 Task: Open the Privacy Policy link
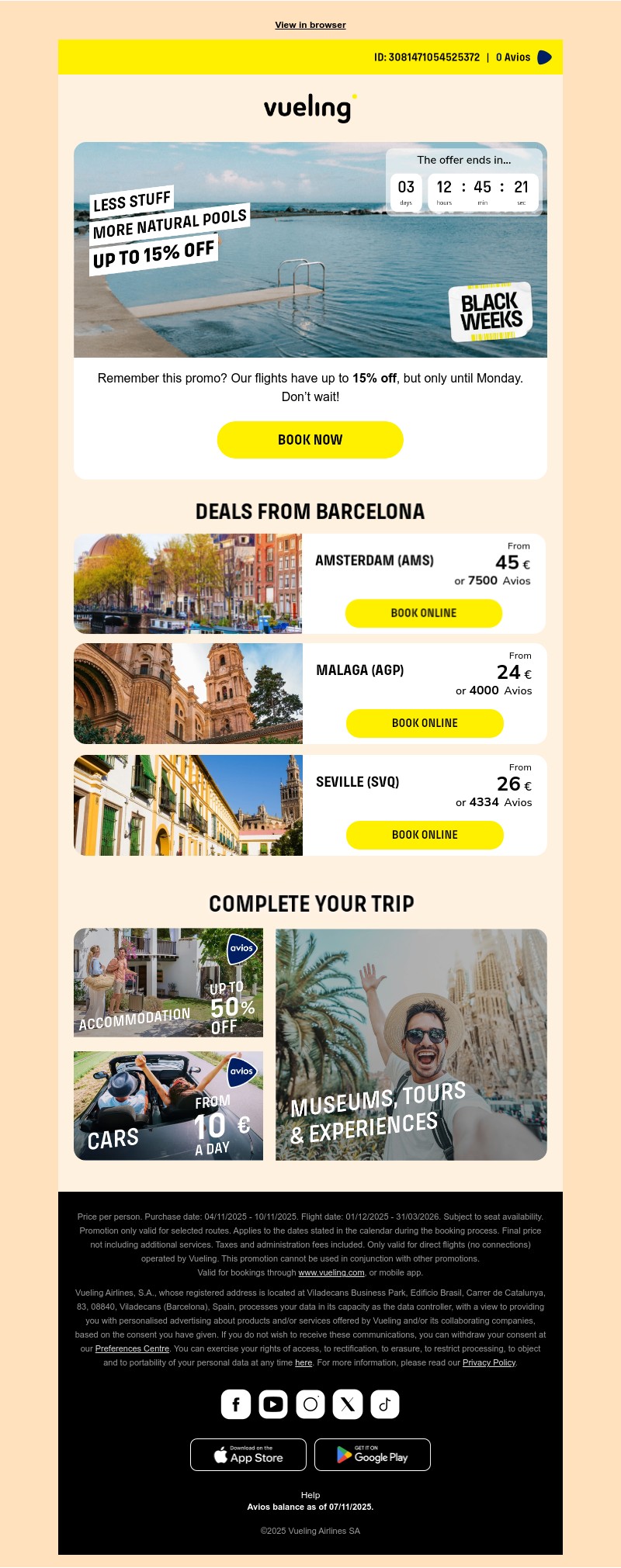pos(488,1362)
